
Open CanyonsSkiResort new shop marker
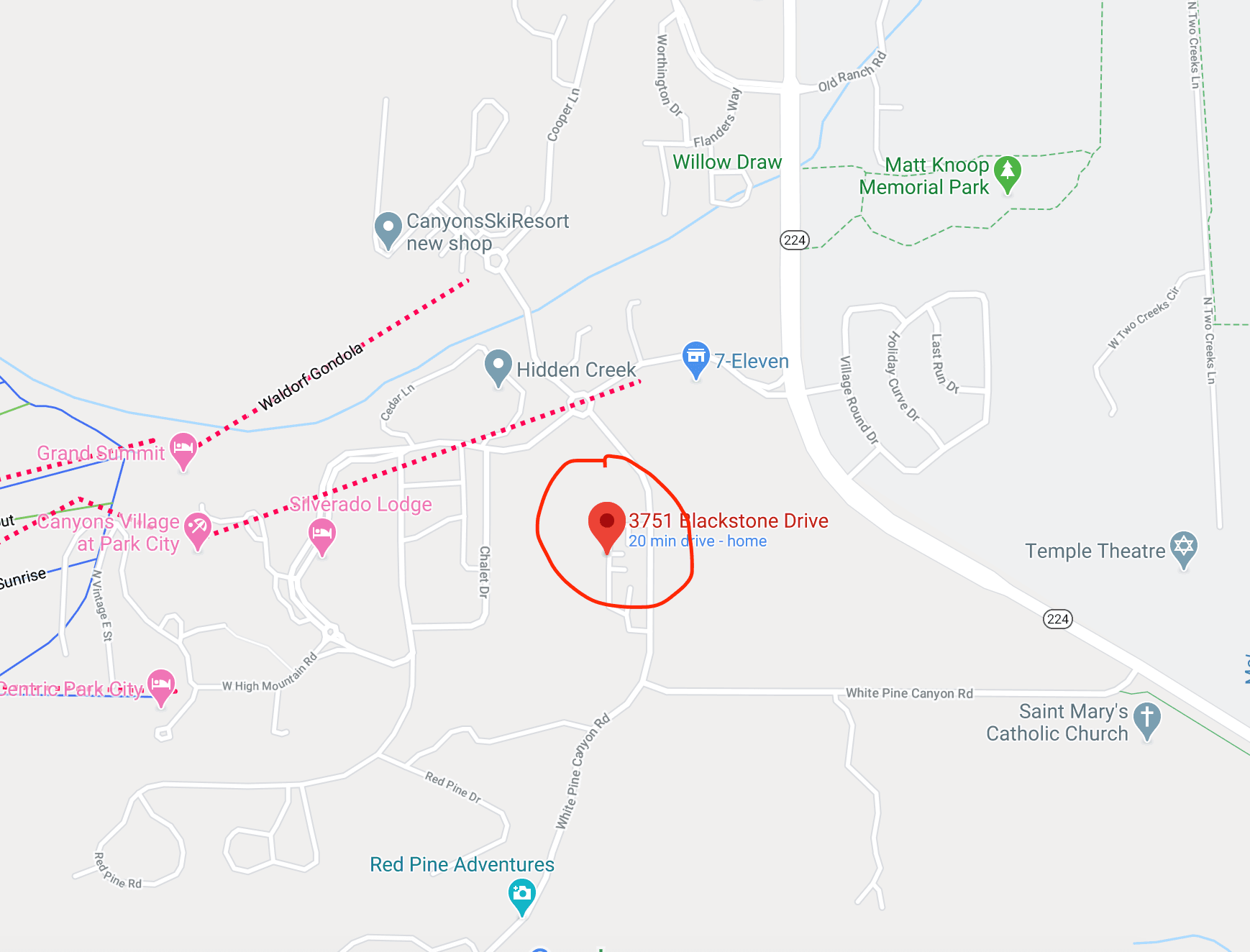(388, 228)
